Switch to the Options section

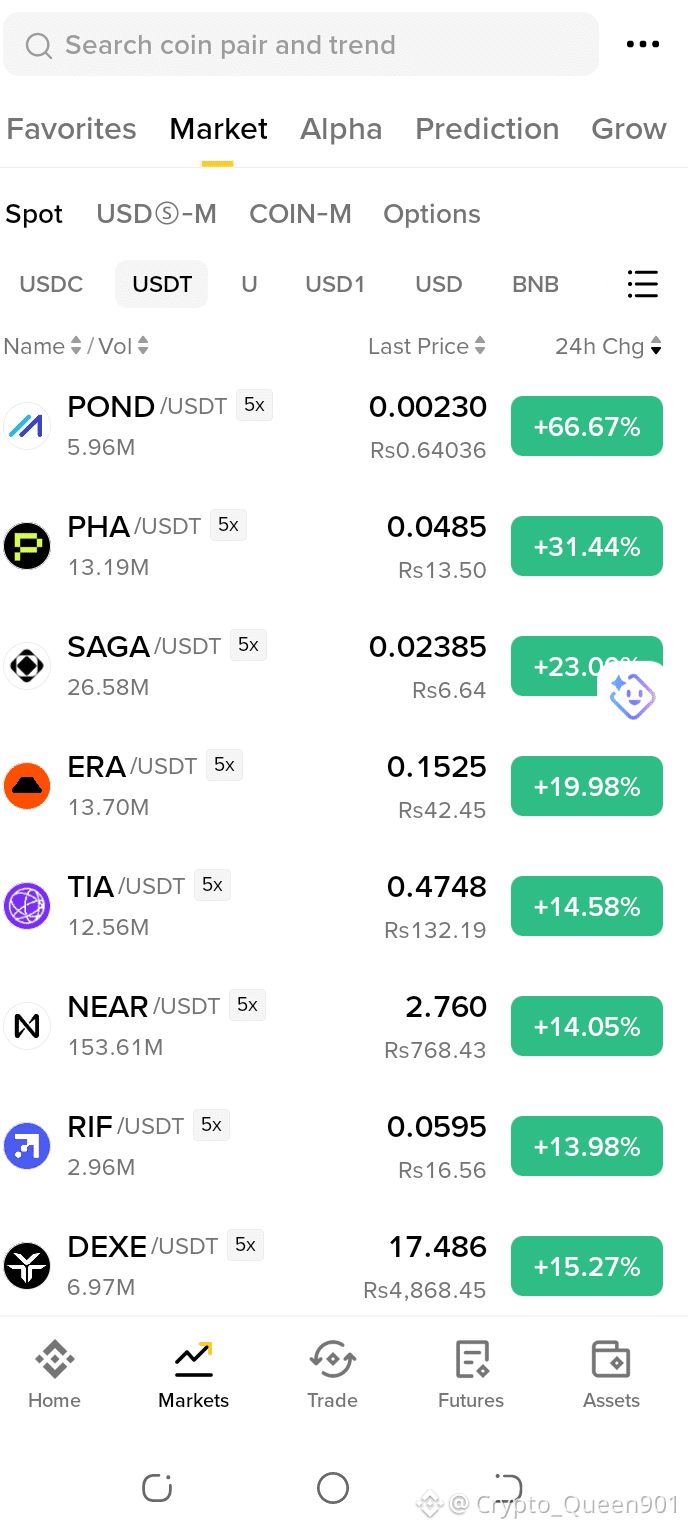(x=432, y=214)
